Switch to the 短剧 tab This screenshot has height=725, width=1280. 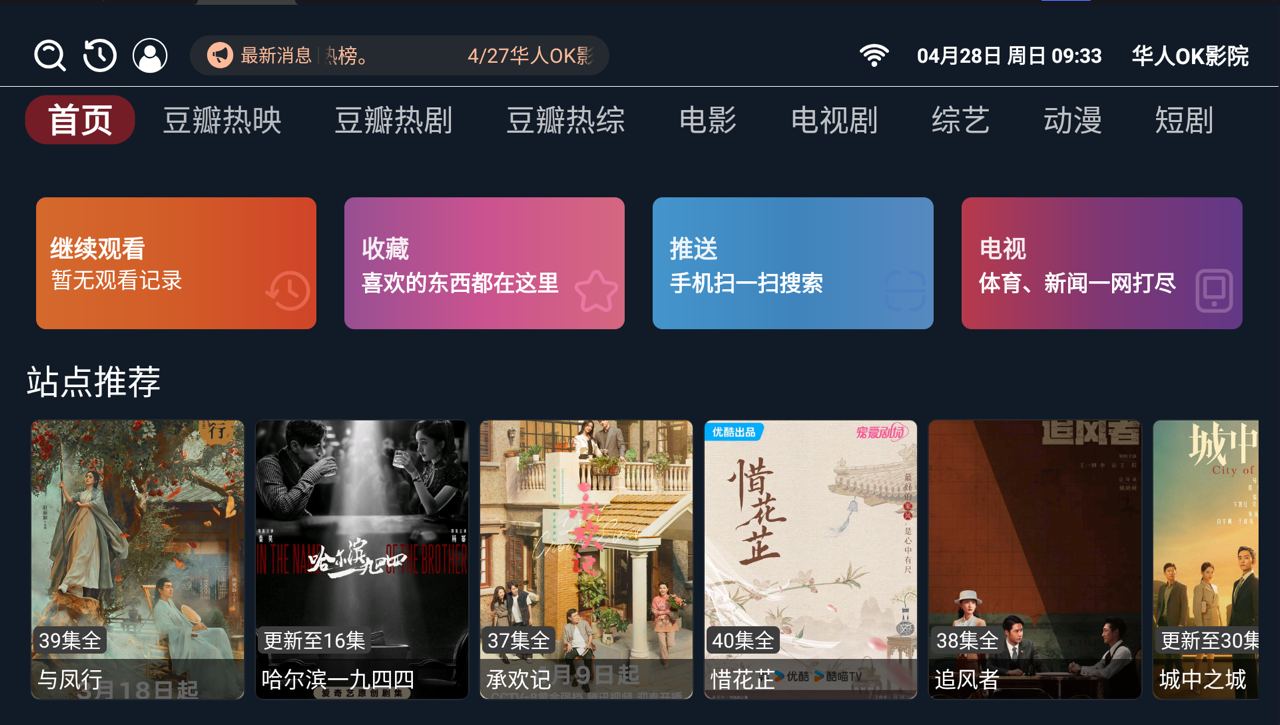click(x=1183, y=120)
